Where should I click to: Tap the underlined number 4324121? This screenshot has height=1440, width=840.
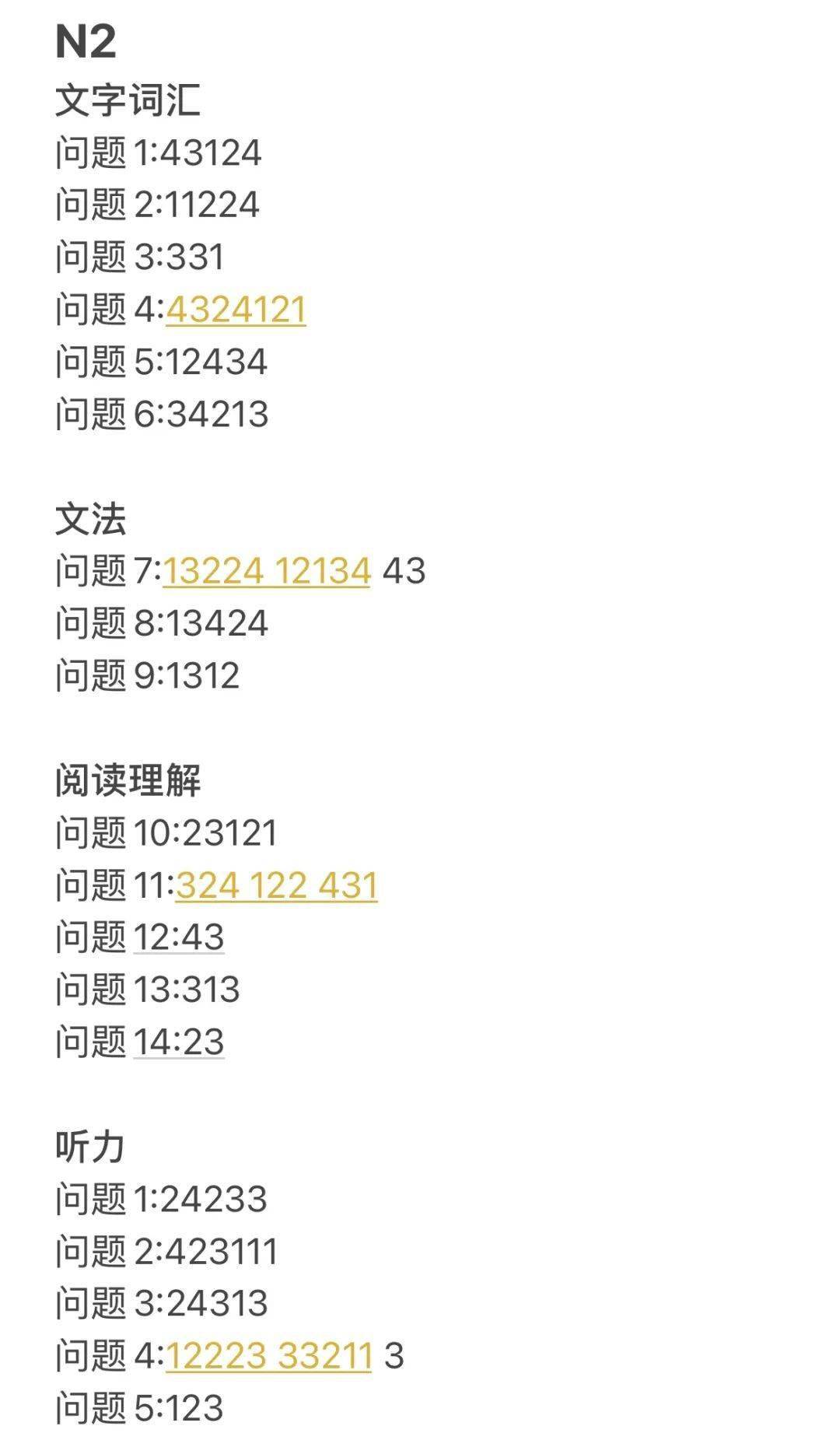236,310
